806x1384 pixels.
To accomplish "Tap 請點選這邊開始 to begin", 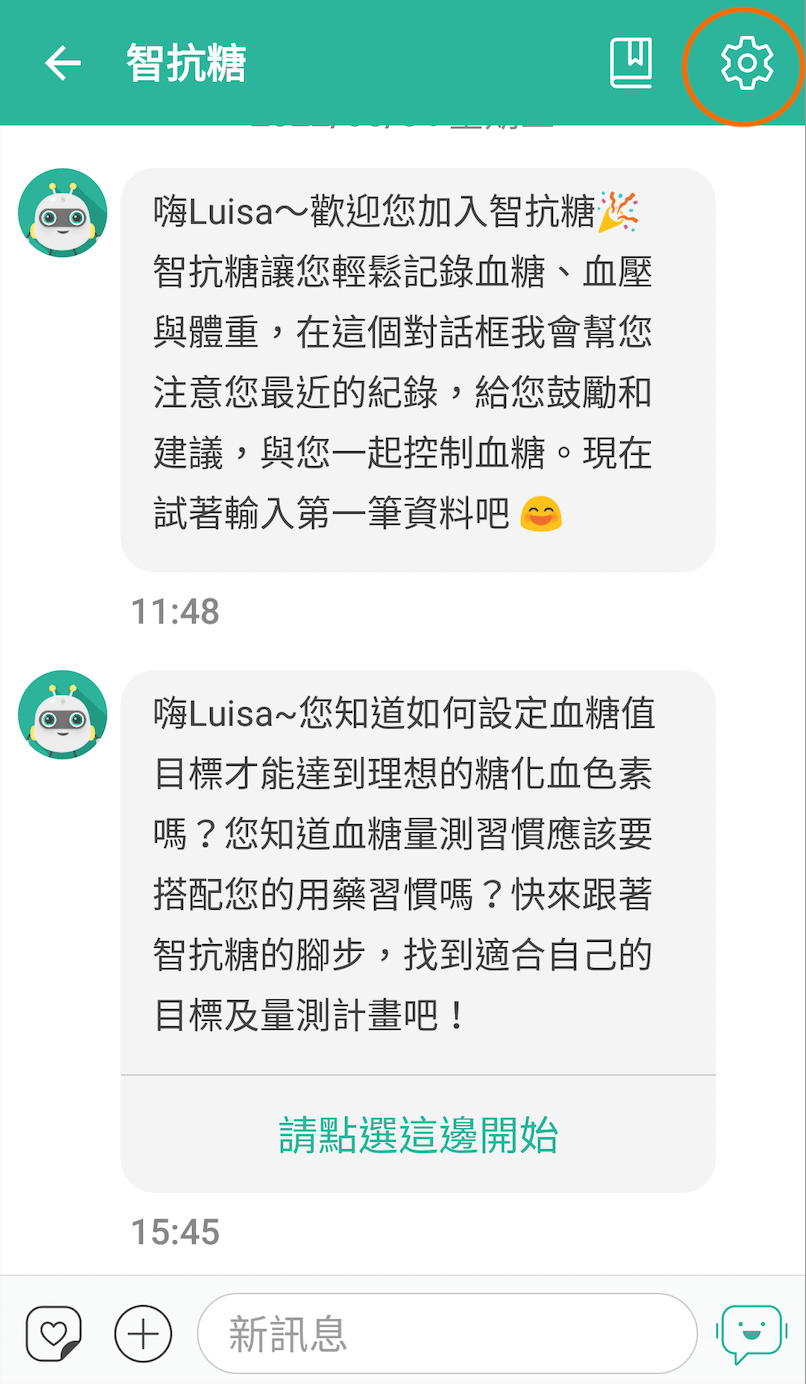I will pos(418,1135).
